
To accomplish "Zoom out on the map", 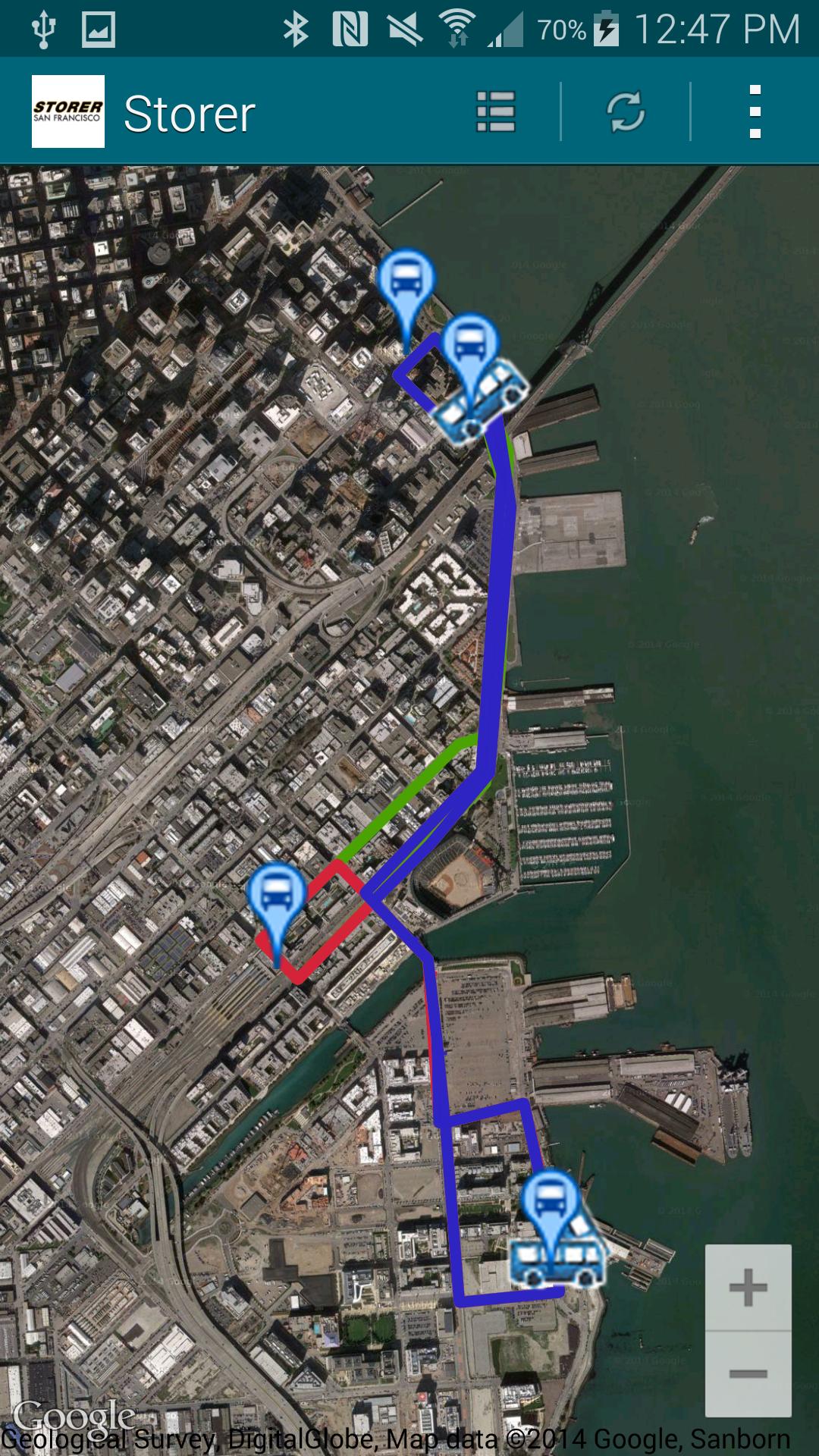I will [748, 1373].
